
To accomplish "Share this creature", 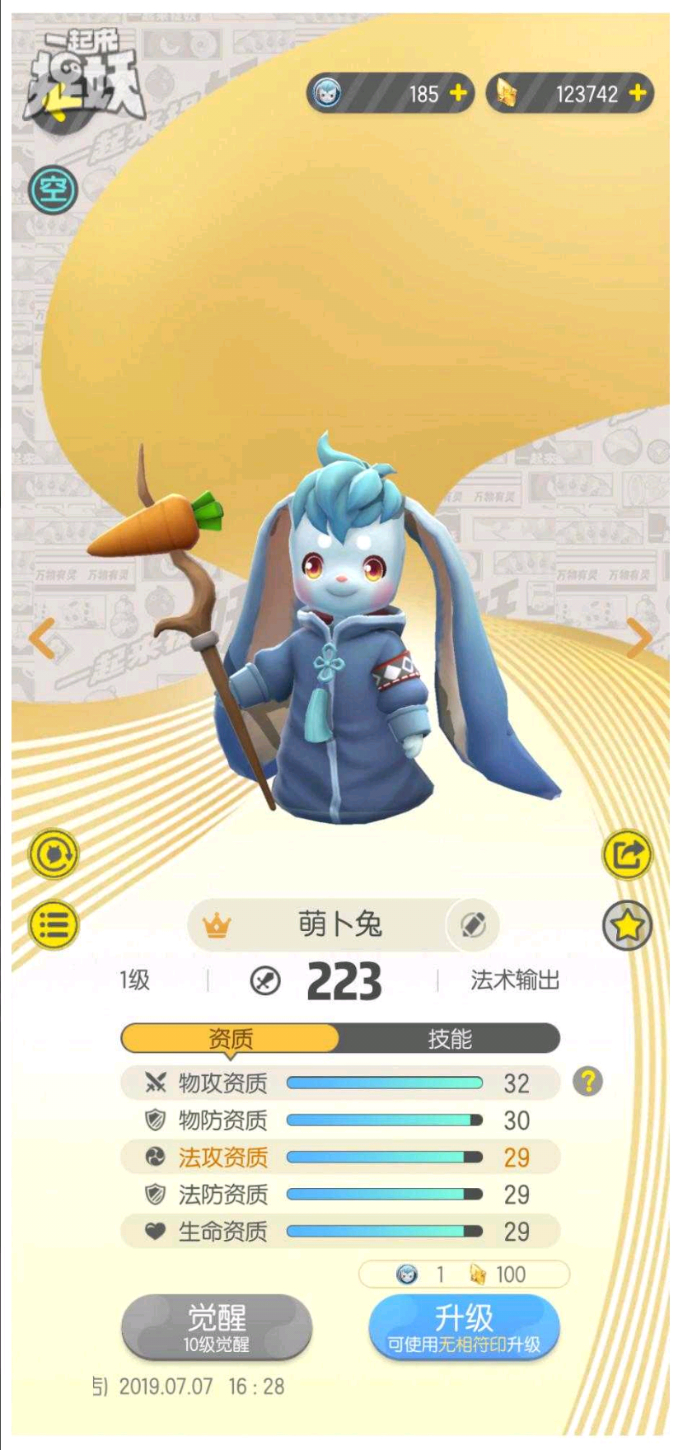I will [627, 854].
